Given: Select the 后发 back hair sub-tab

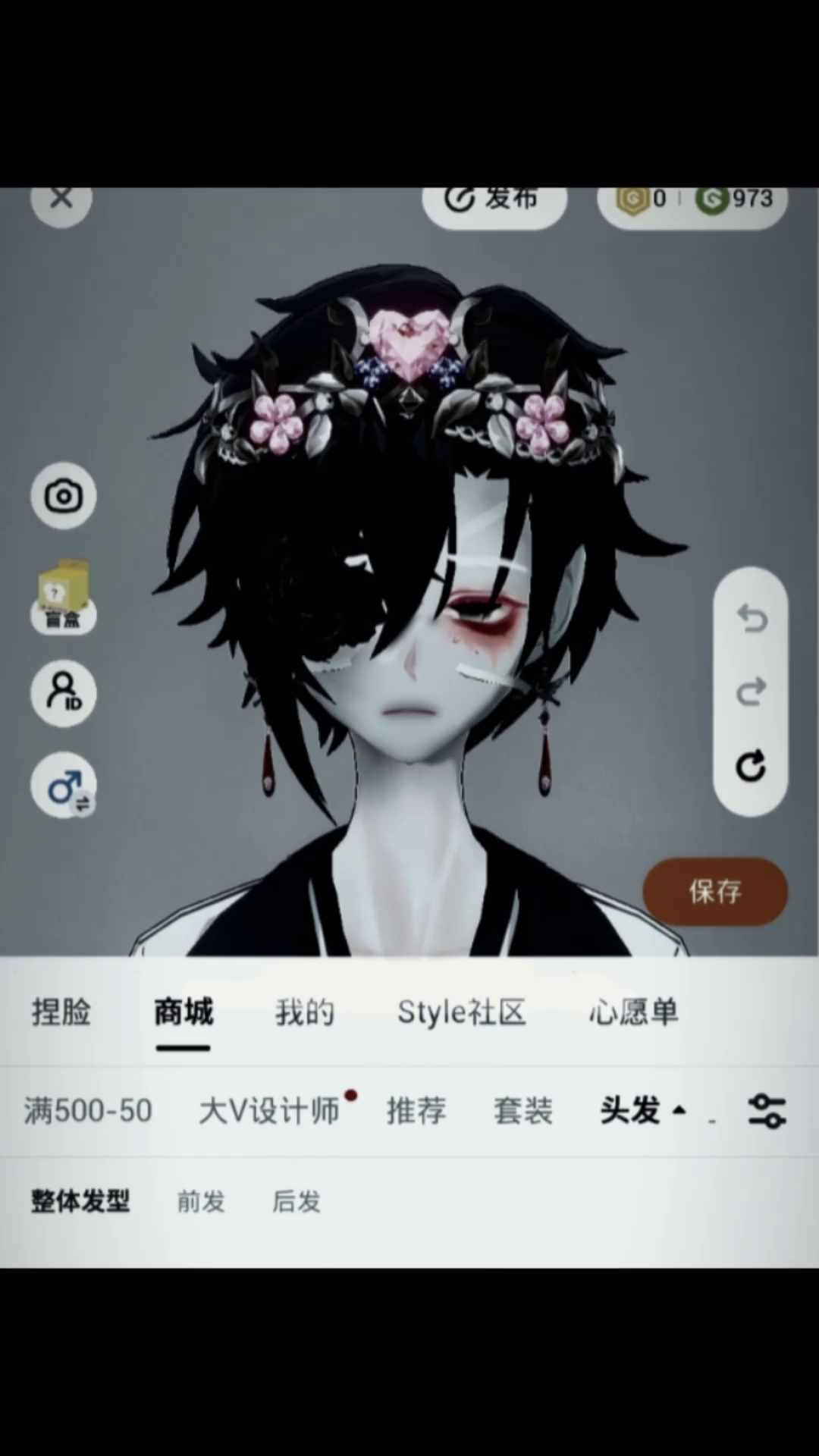Looking at the screenshot, I should click(297, 1201).
